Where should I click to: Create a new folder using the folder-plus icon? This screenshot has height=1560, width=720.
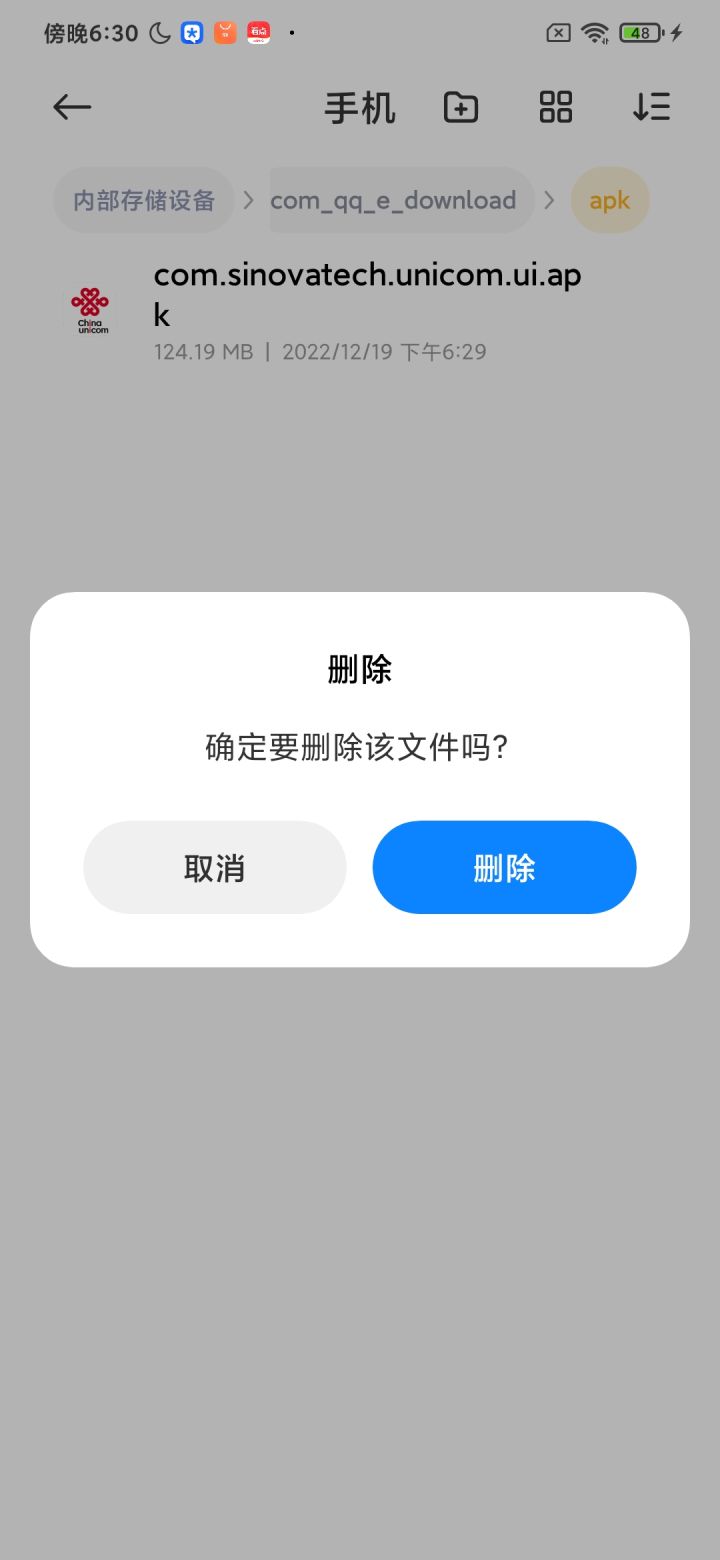[x=460, y=107]
